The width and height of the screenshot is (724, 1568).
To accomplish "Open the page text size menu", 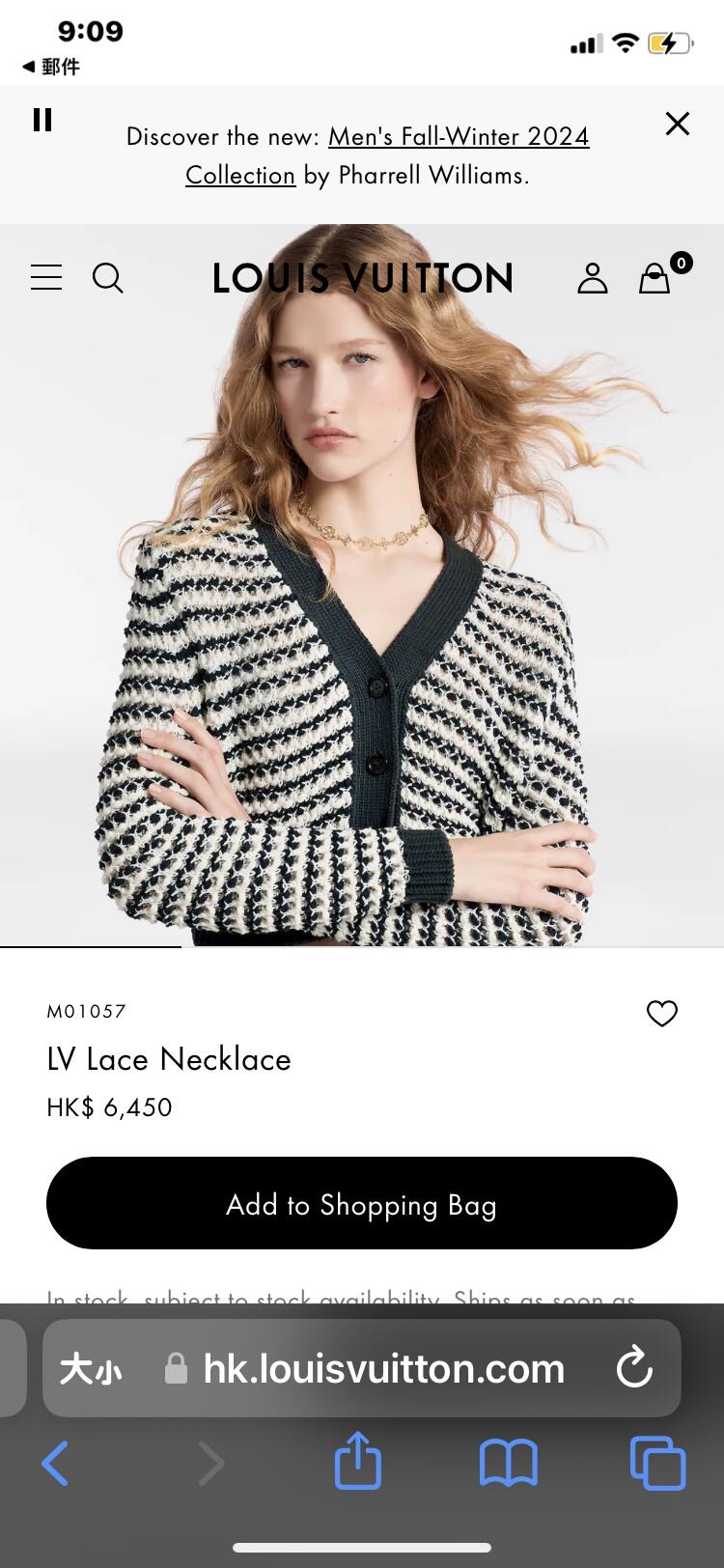I will 91,1368.
